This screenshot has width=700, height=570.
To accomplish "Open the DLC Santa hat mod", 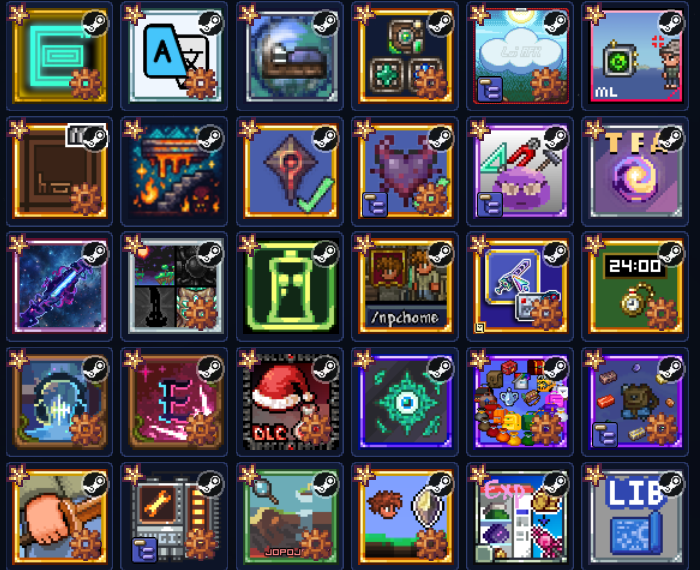I will pyautogui.click(x=285, y=400).
